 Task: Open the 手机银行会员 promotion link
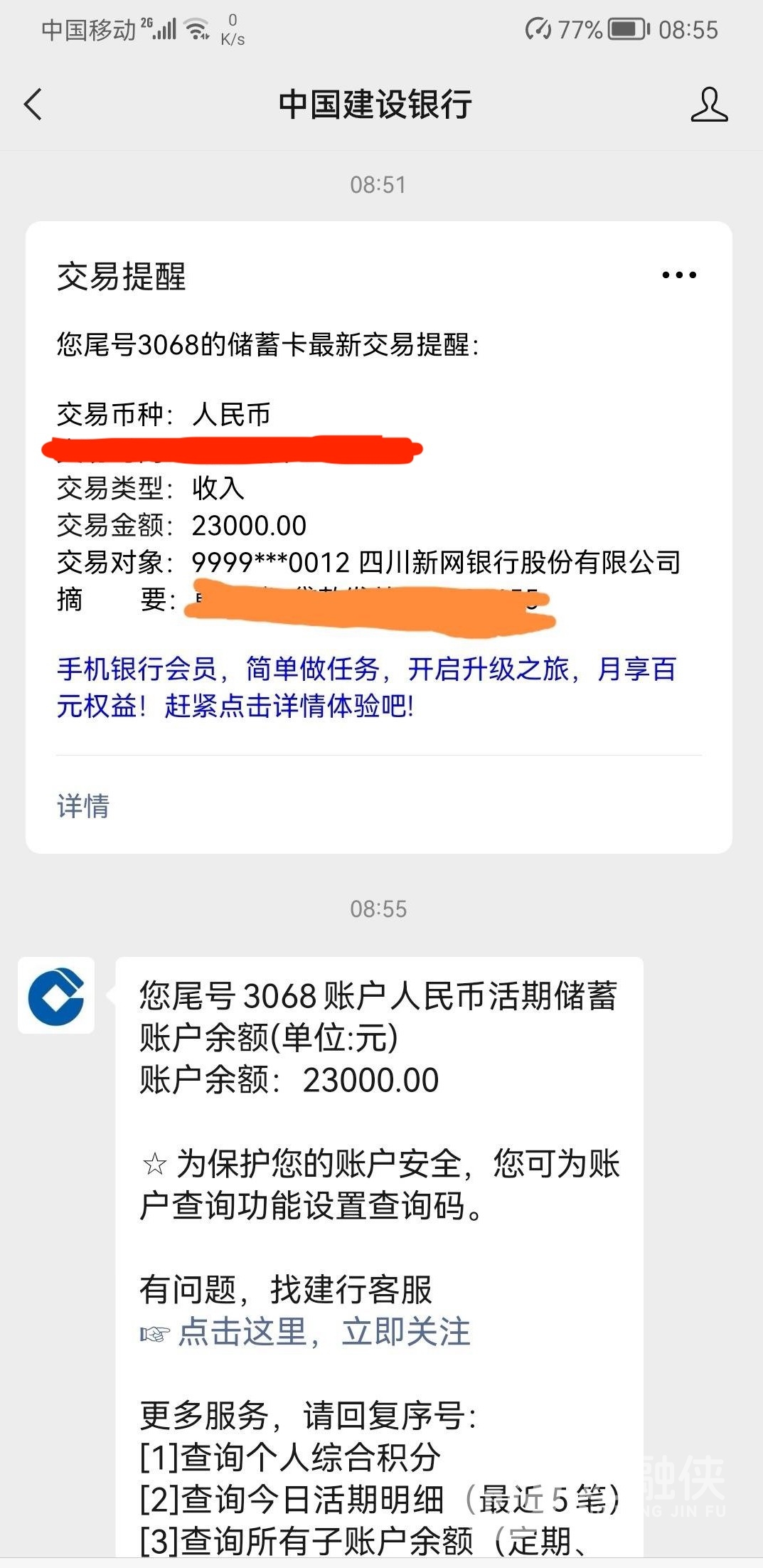click(366, 687)
